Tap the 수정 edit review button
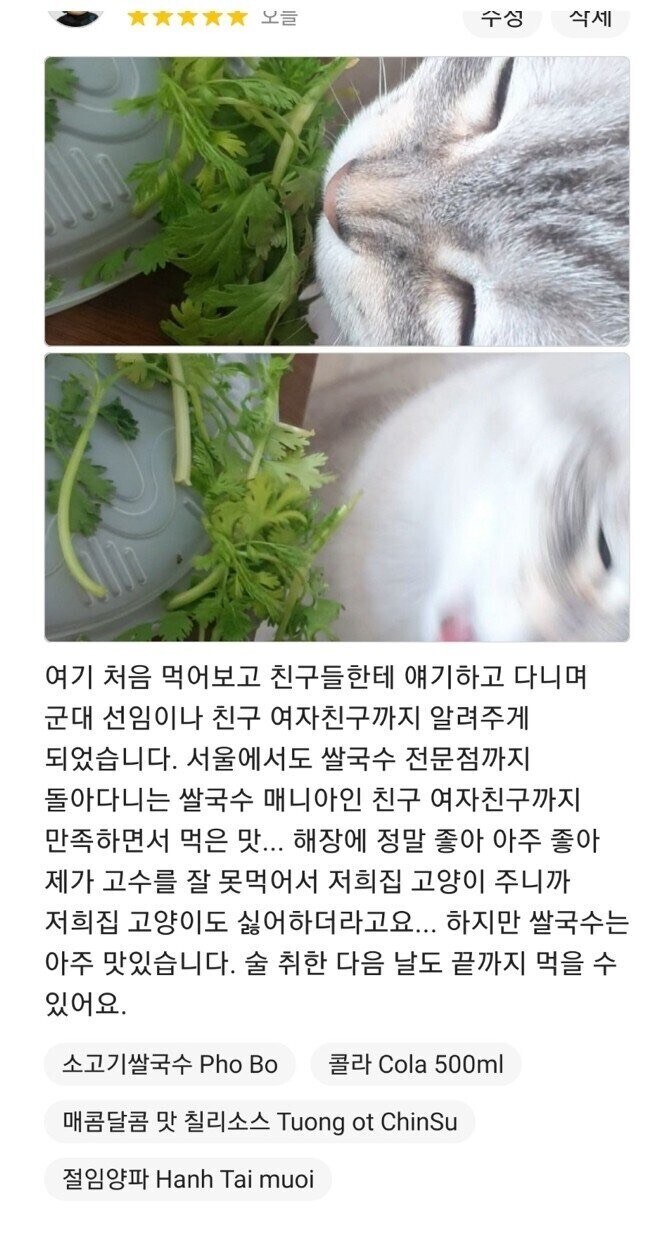The height and width of the screenshot is (1247, 670). [501, 17]
